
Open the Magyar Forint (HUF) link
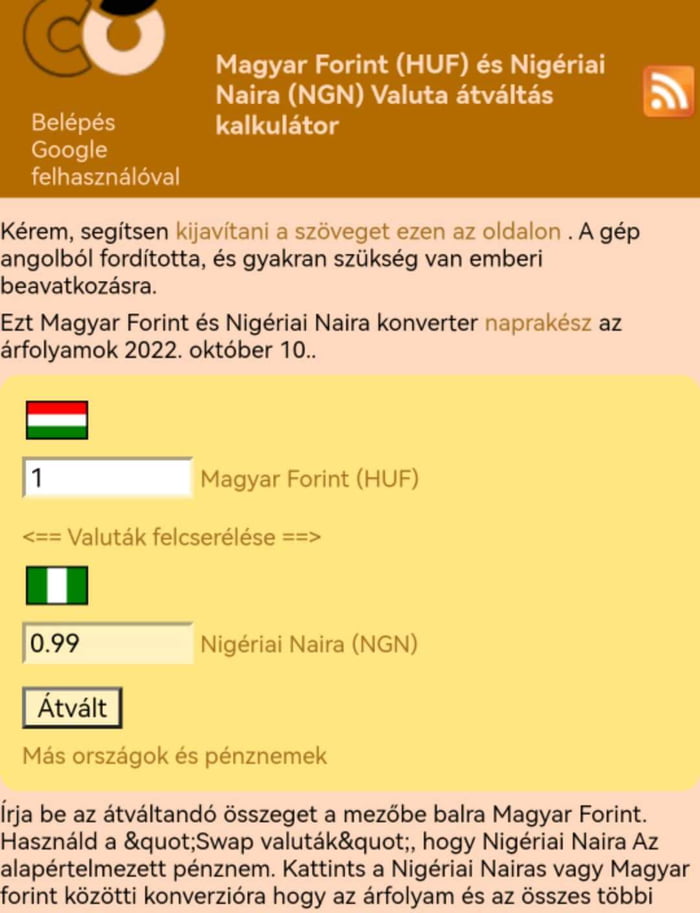[309, 479]
